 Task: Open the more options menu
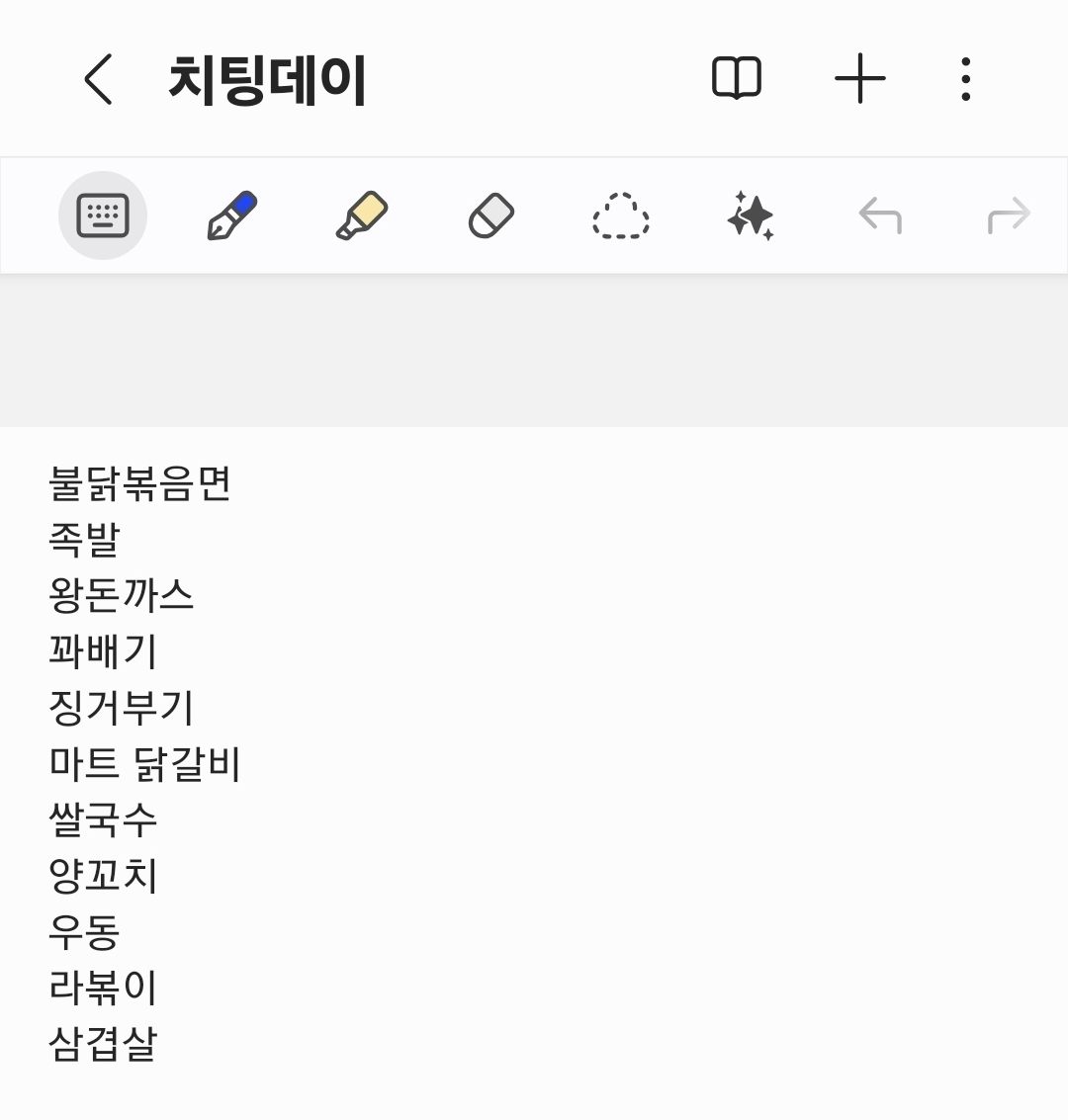click(965, 79)
